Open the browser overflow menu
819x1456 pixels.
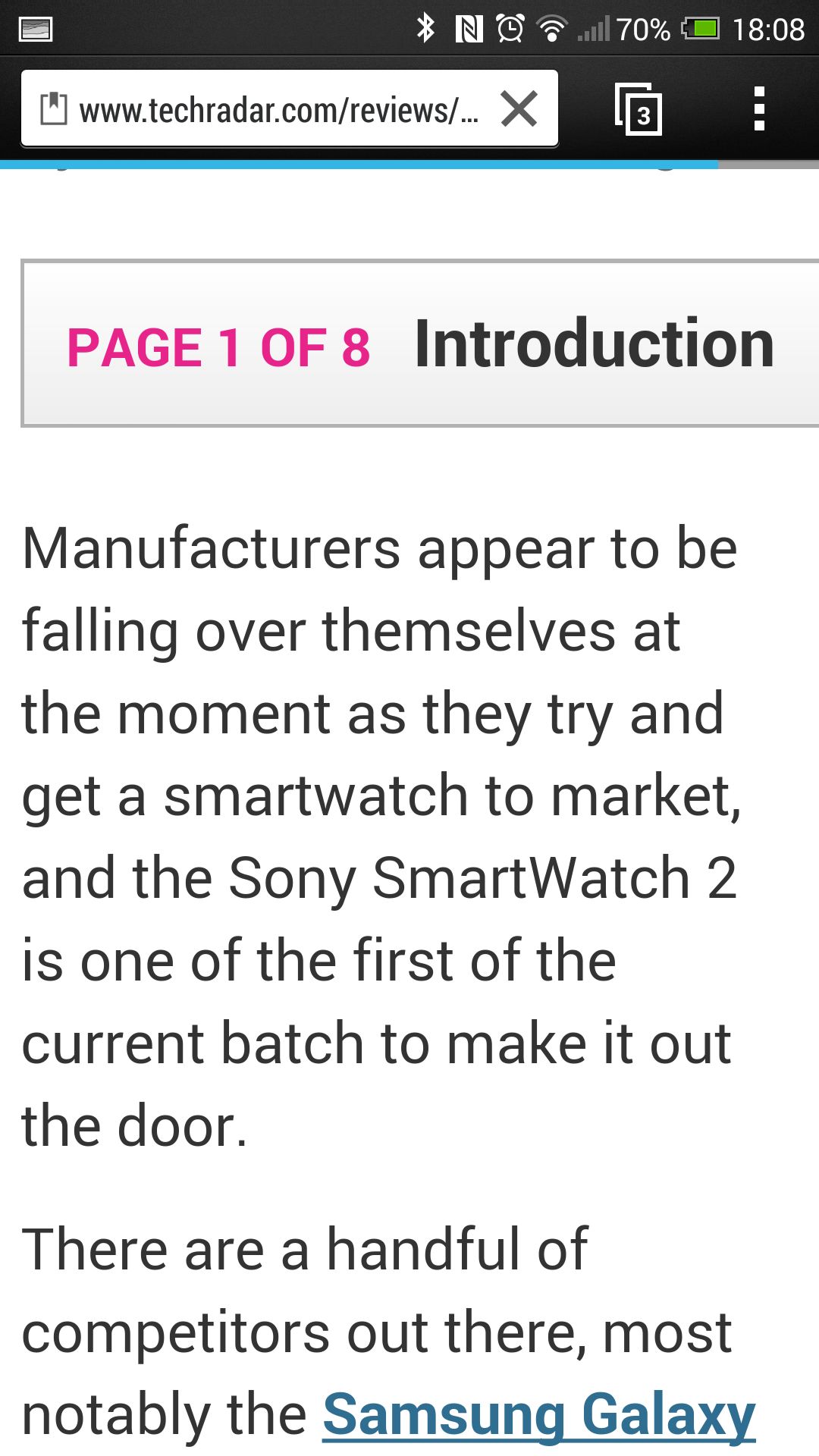coord(758,109)
